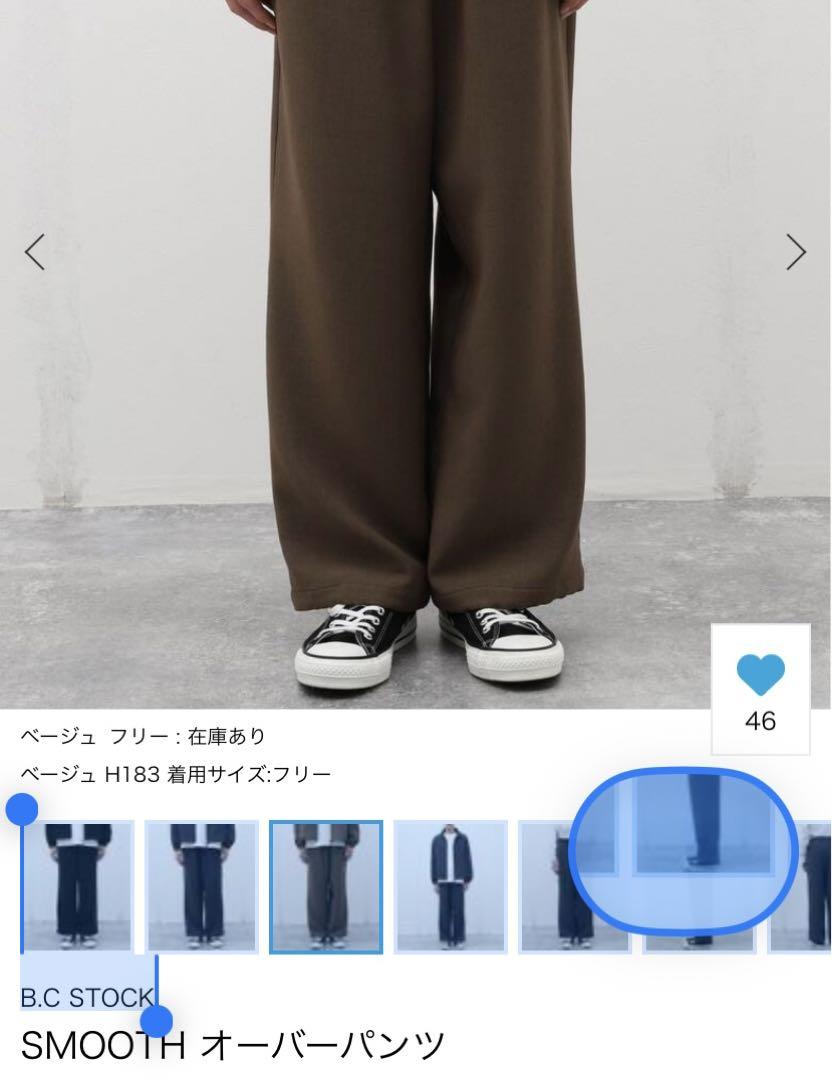
Task: Go to the previous product image
Action: pos(35,252)
